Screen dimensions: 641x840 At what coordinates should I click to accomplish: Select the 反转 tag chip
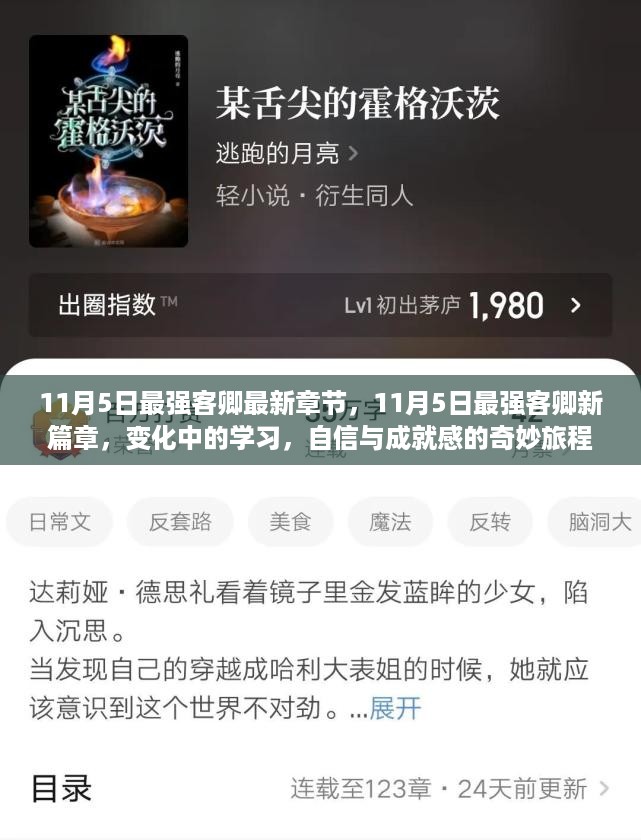click(490, 522)
